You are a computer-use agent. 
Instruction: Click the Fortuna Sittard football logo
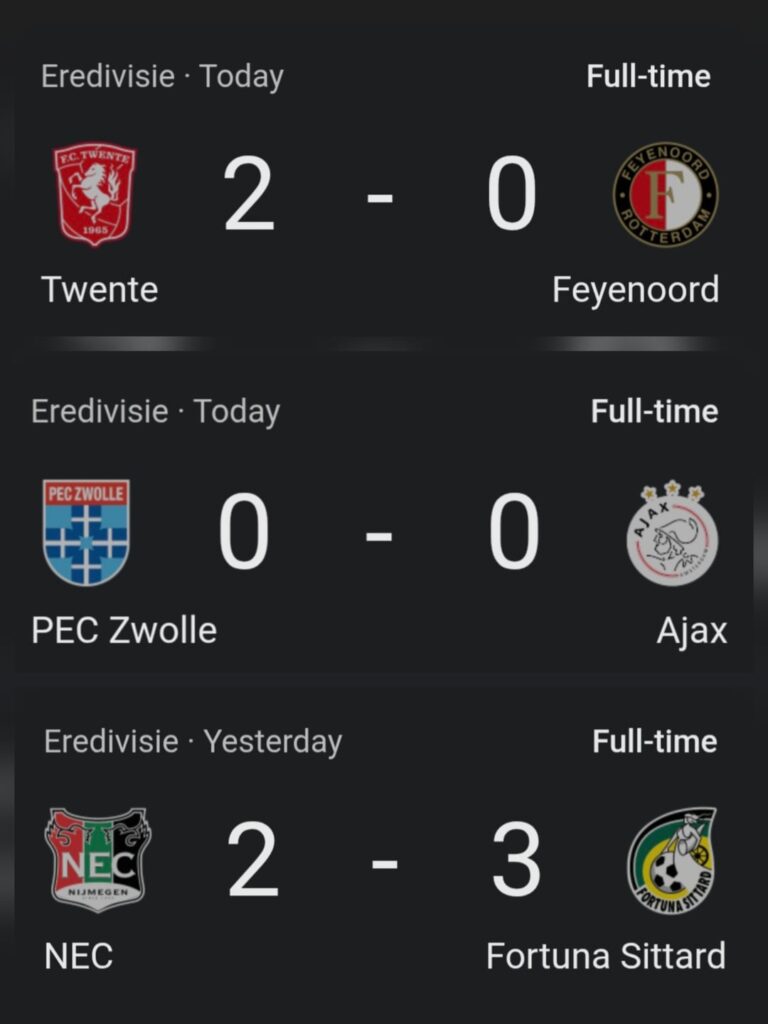click(x=672, y=862)
